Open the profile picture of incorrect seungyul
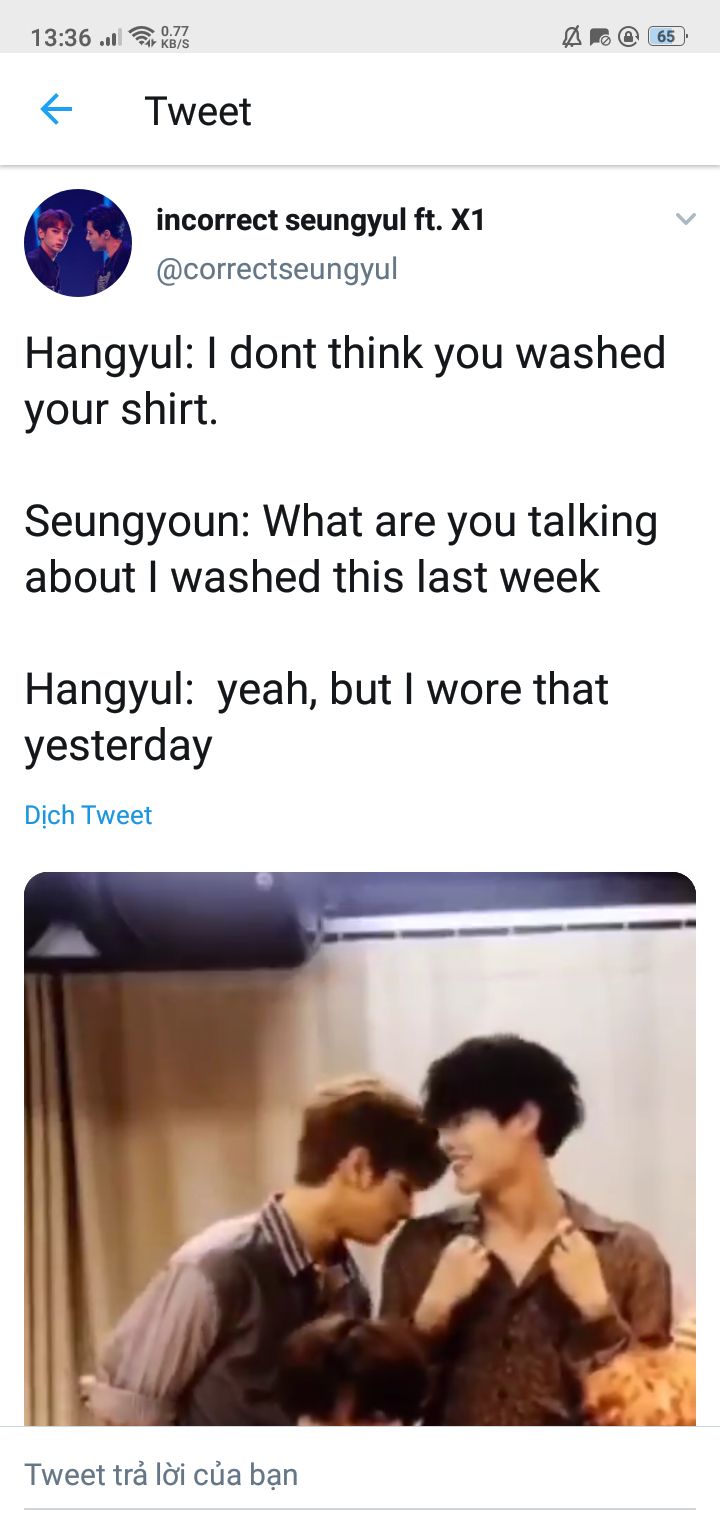Screen dimensions: 720x1520 (x=78, y=243)
